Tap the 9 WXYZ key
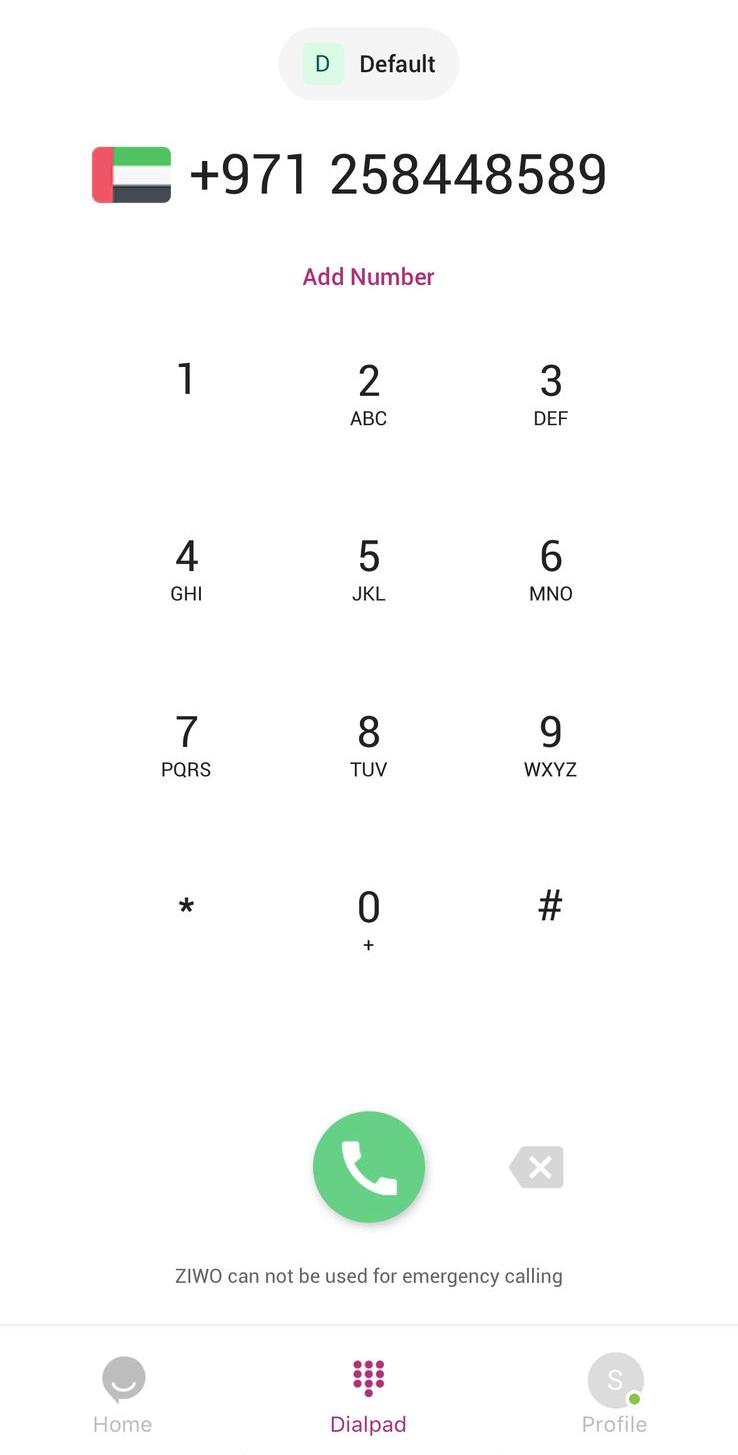This screenshot has width=738, height=1455. (551, 746)
